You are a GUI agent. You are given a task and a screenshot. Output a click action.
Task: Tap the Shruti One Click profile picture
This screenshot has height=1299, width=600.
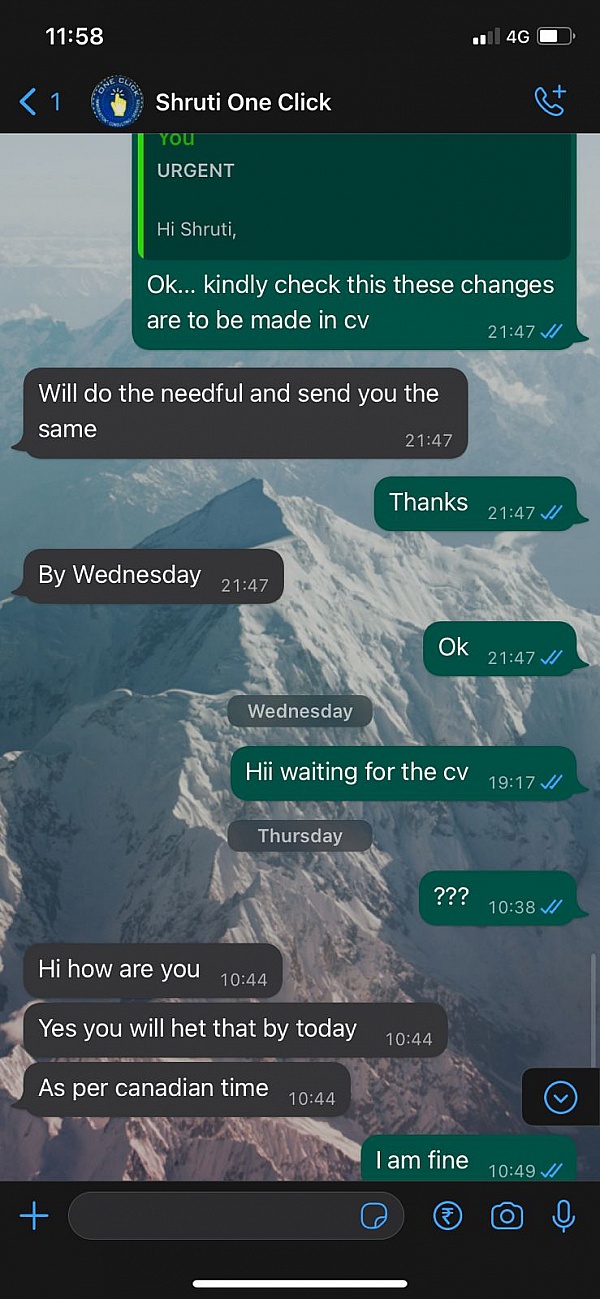[x=117, y=101]
